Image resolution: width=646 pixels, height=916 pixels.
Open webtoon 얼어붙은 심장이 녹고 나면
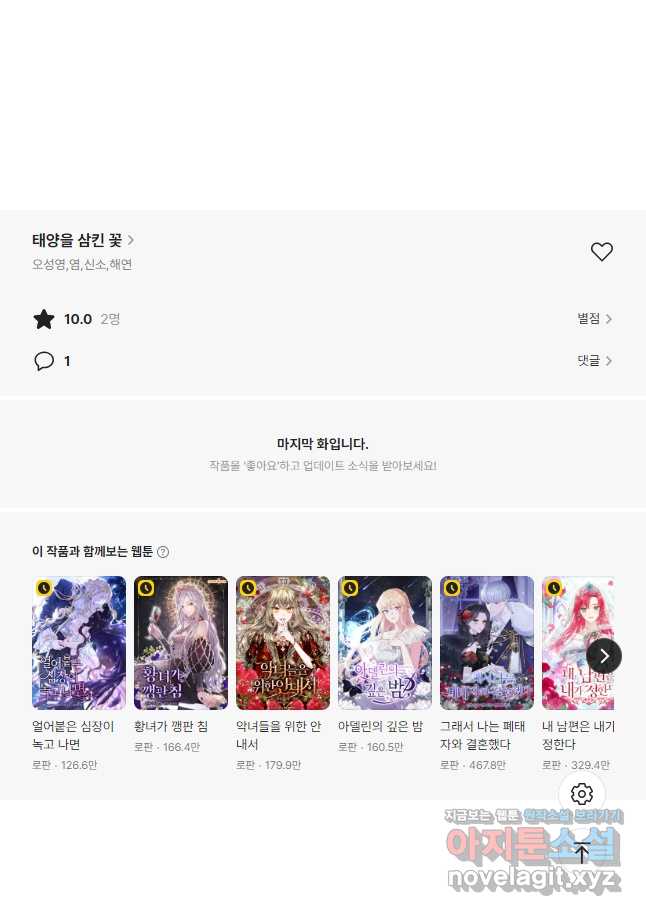[79, 643]
